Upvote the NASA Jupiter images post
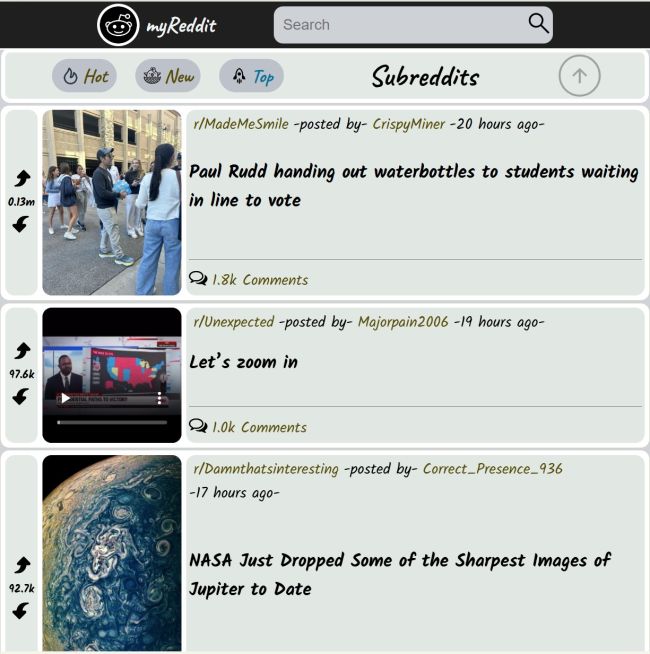Viewport: 650px width, 654px height. (x=21, y=566)
